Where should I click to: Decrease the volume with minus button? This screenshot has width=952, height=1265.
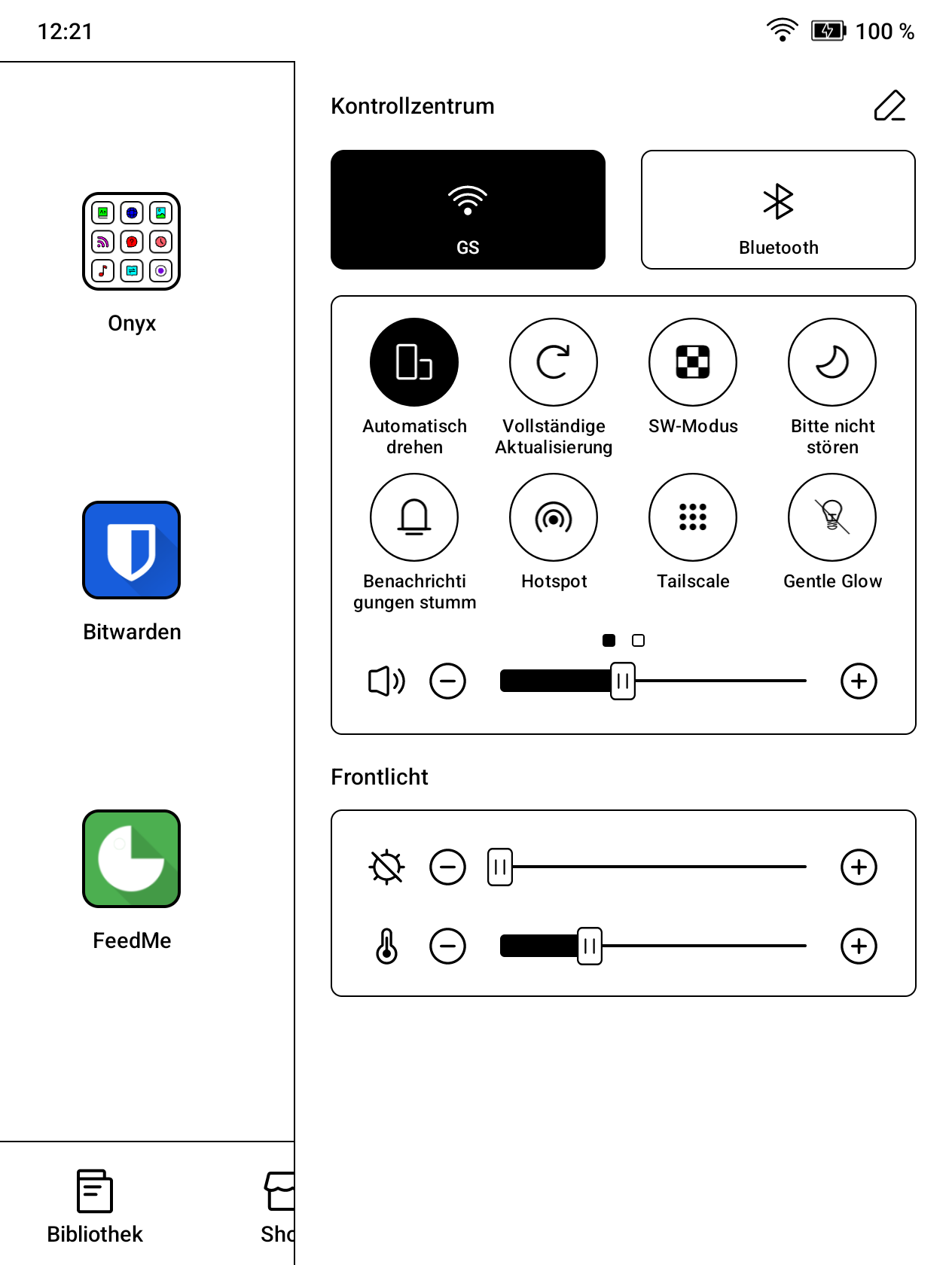pos(447,681)
